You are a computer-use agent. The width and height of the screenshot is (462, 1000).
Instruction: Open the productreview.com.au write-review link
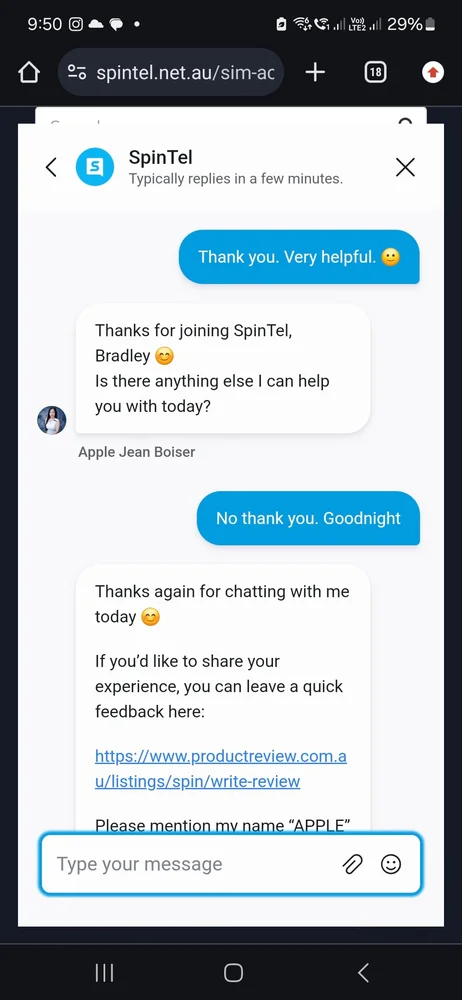(221, 768)
